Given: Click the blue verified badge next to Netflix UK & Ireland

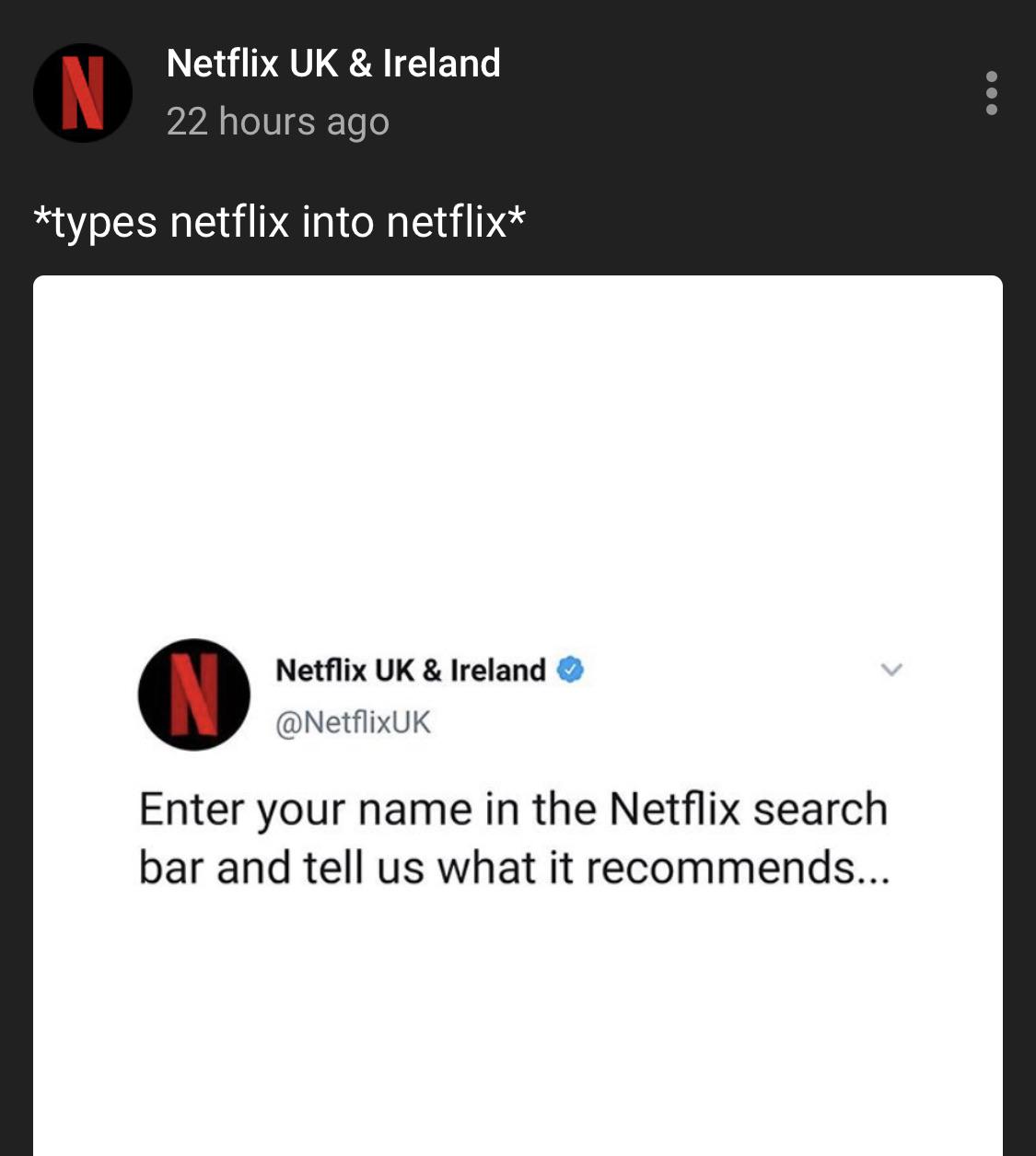Looking at the screenshot, I should point(571,670).
